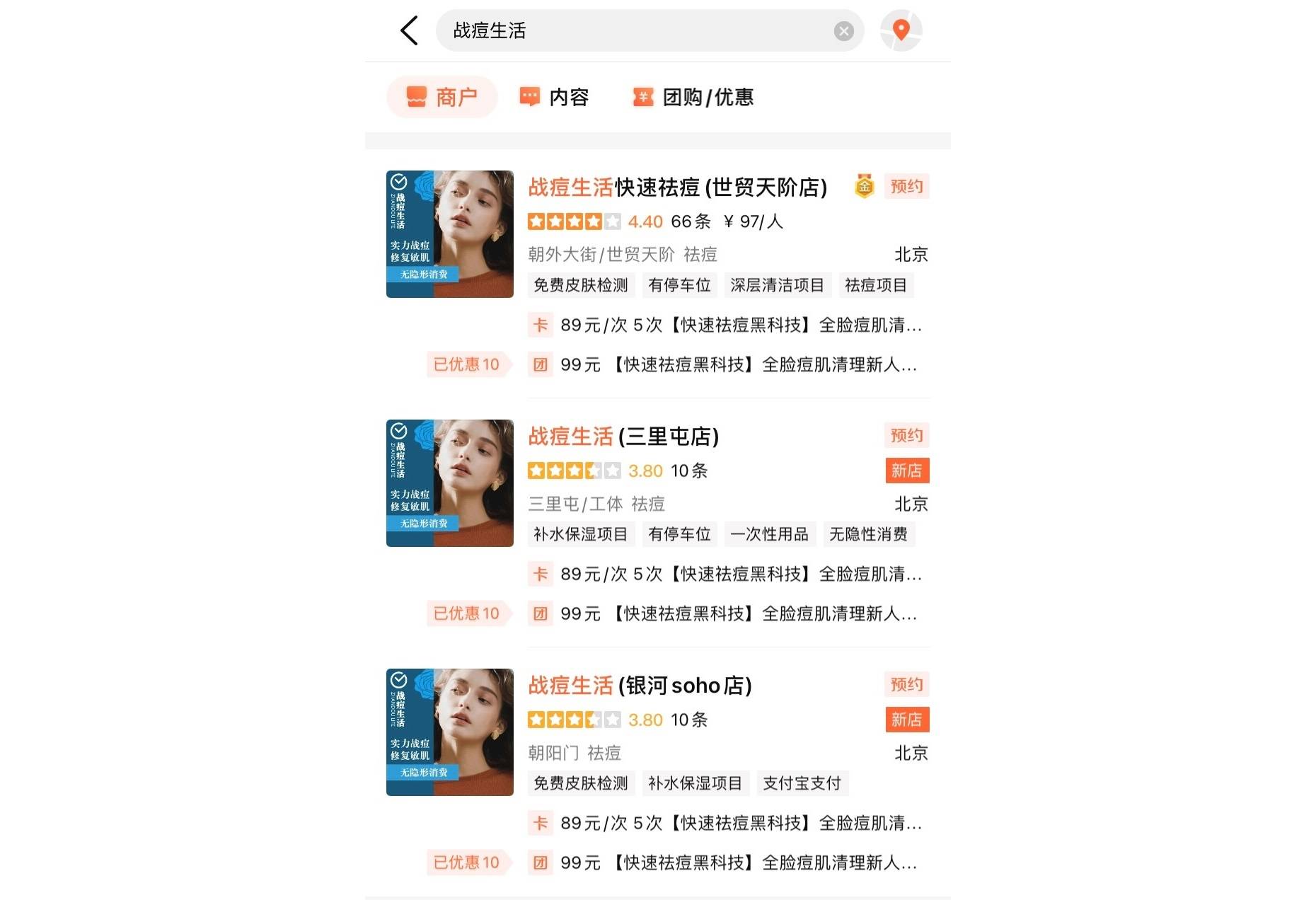Open the 99元 group deal for 三里屯店
The height and width of the screenshot is (900, 1316).
[736, 613]
